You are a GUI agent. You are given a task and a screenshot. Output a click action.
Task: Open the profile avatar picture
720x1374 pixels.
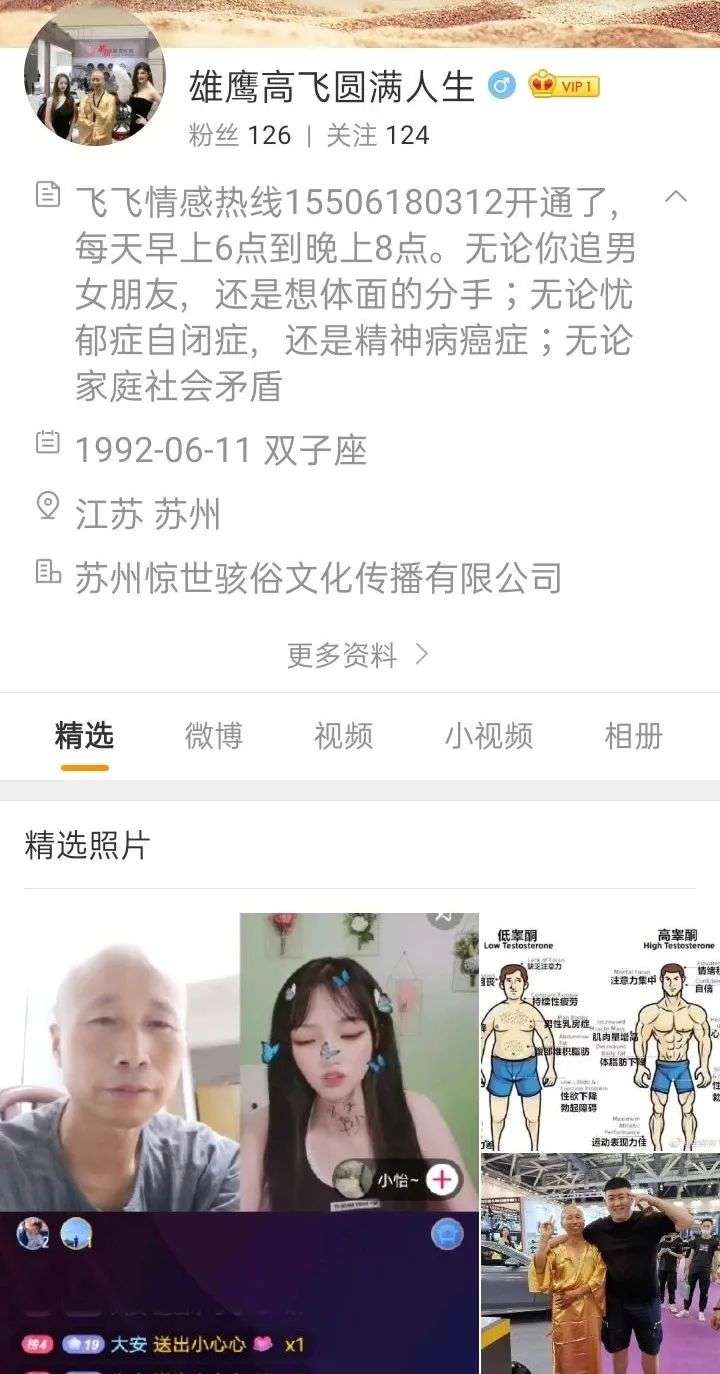point(95,82)
